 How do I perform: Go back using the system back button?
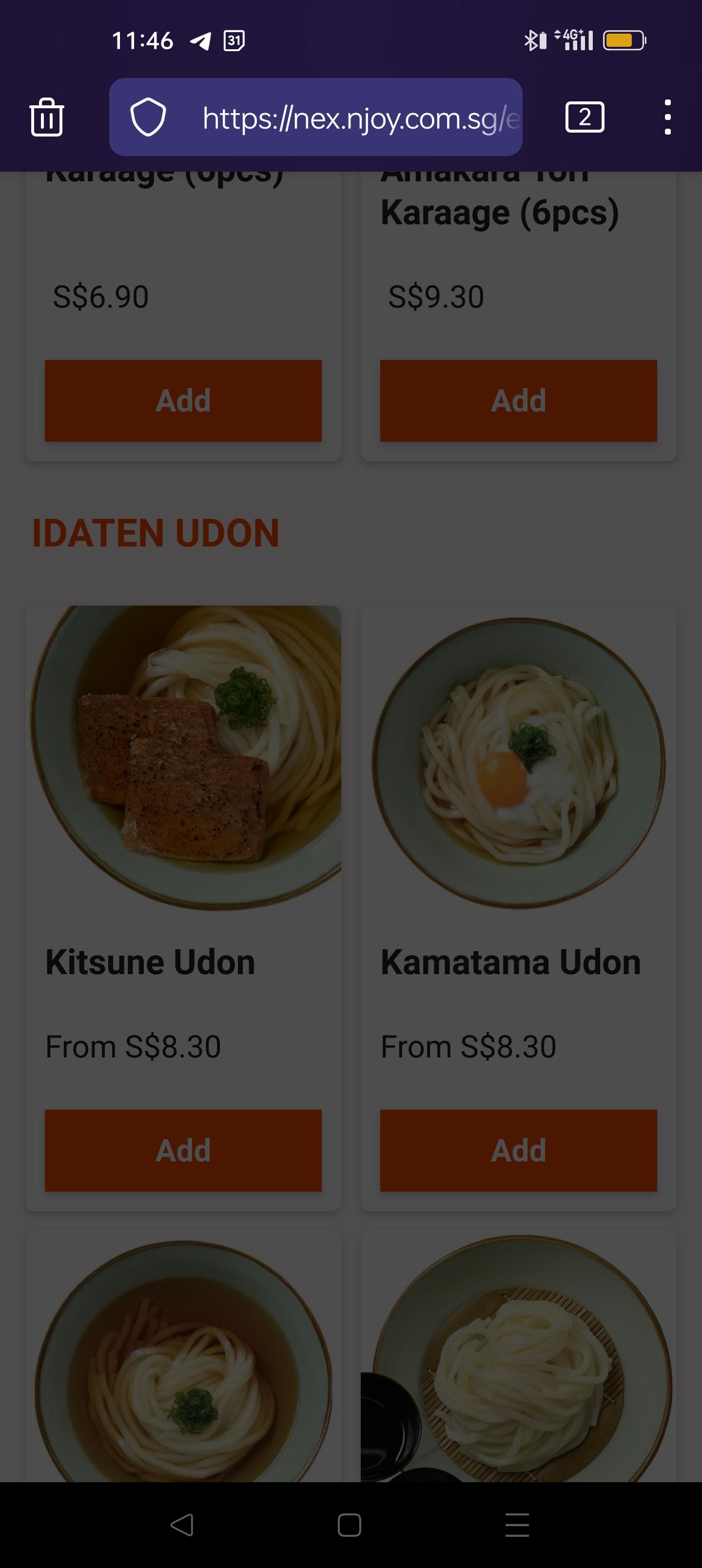(182, 1525)
